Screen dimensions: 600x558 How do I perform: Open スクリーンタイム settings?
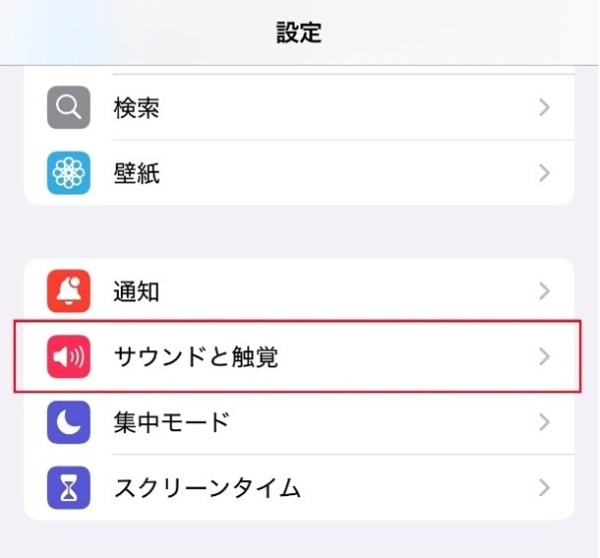(x=300, y=488)
